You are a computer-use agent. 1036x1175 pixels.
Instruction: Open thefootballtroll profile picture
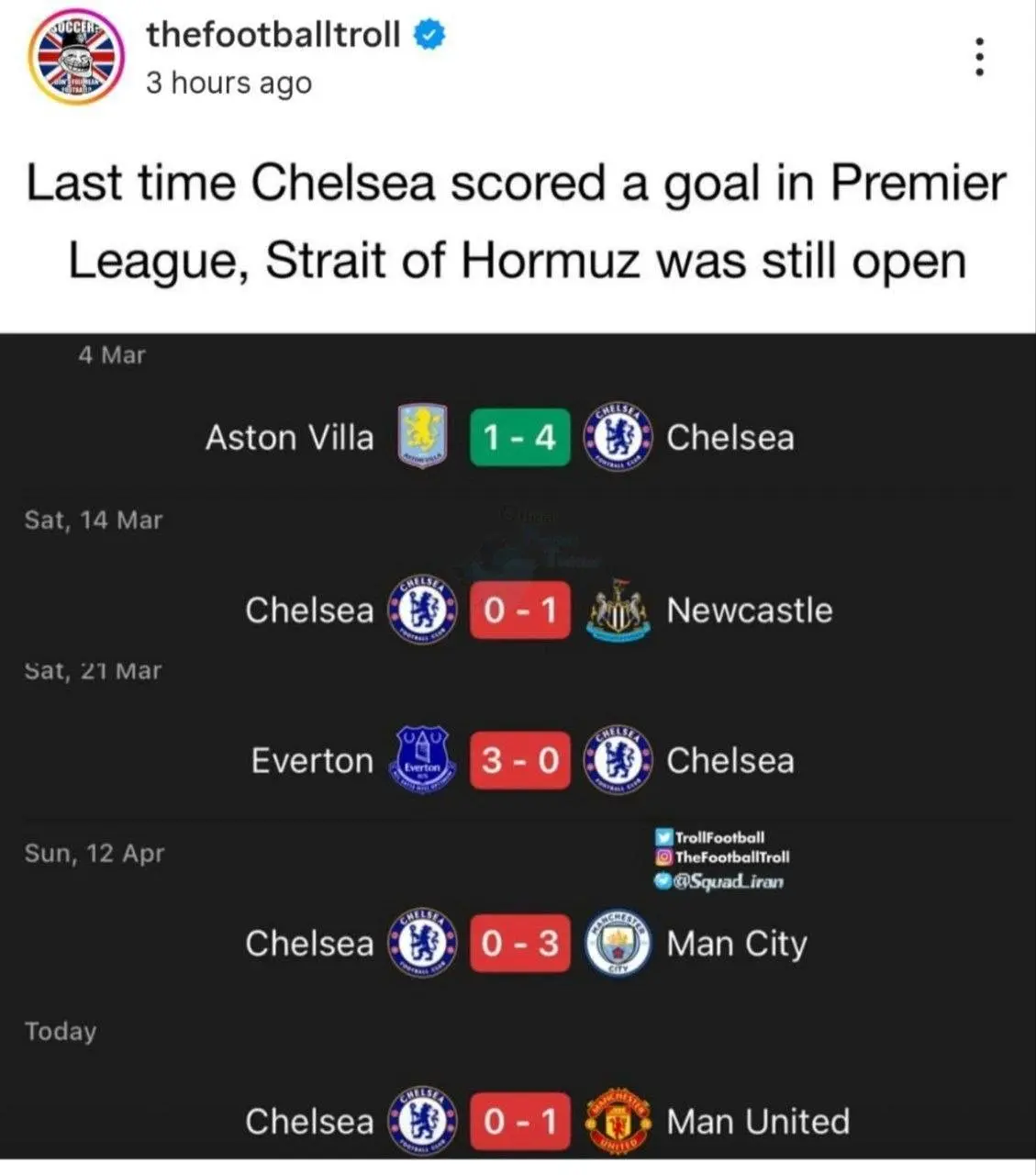coord(77,57)
